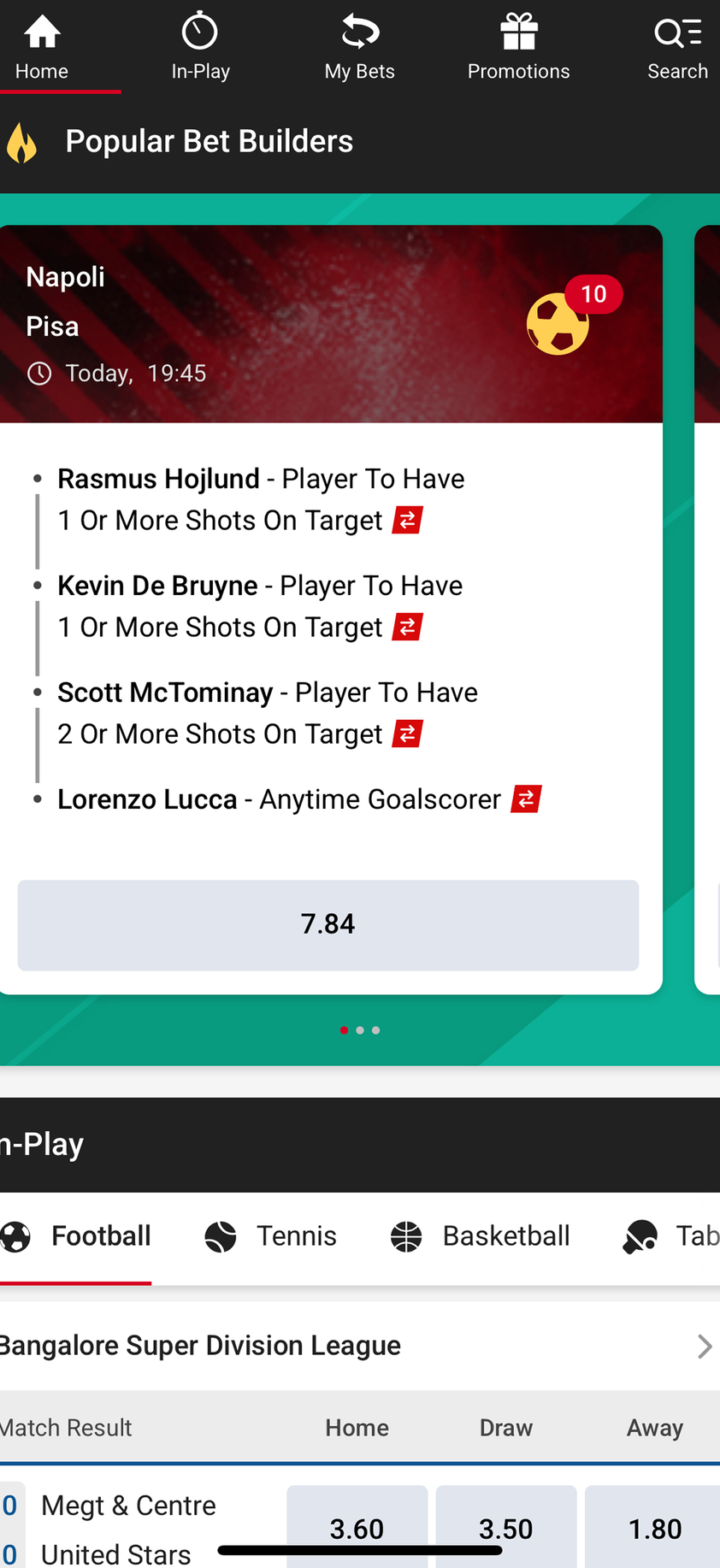Screen dimensions: 720x1568
Task: Swap the Kevin De Bruyne selection
Action: (408, 627)
